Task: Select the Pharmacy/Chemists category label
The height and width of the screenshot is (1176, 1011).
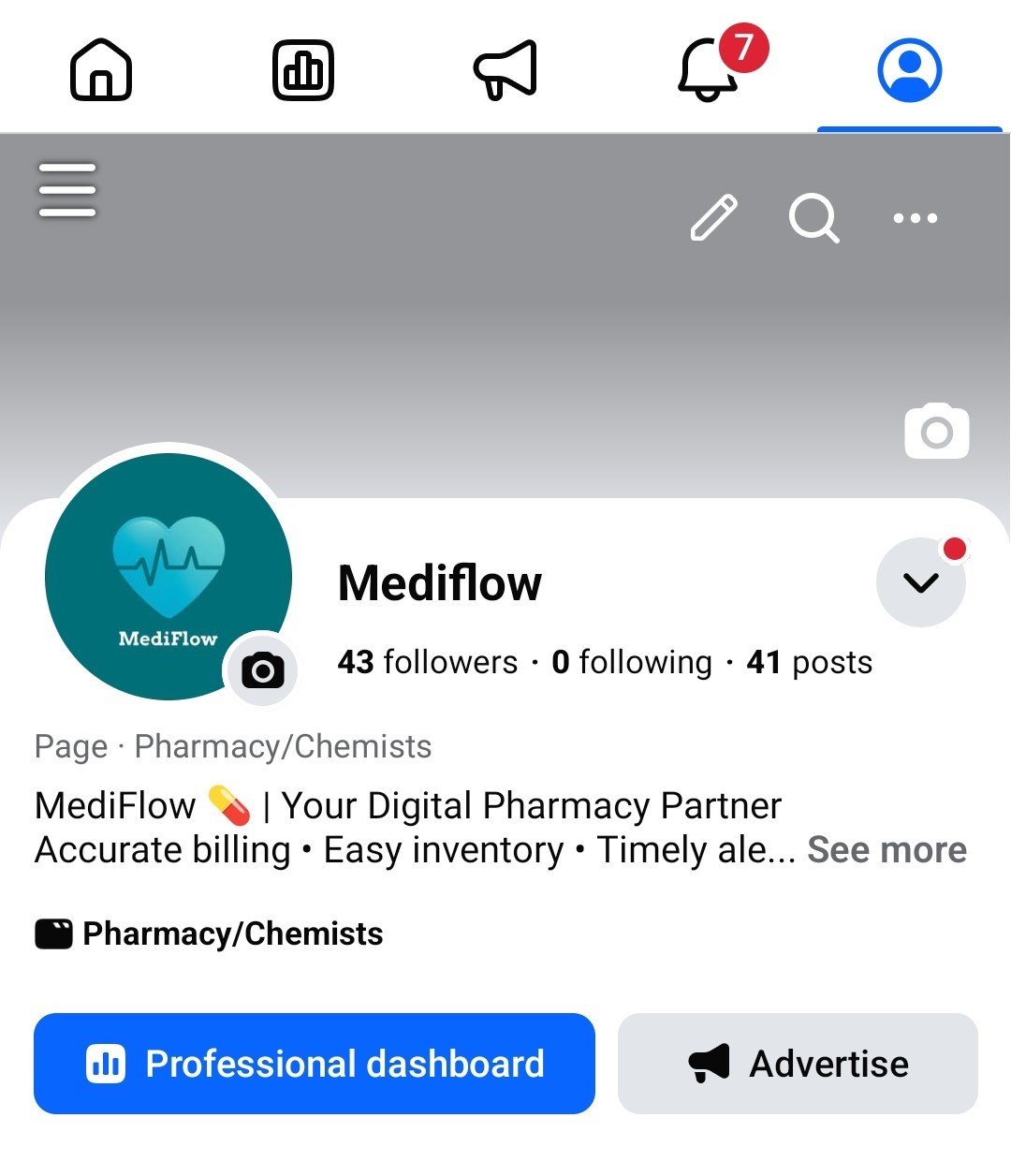Action: click(231, 933)
